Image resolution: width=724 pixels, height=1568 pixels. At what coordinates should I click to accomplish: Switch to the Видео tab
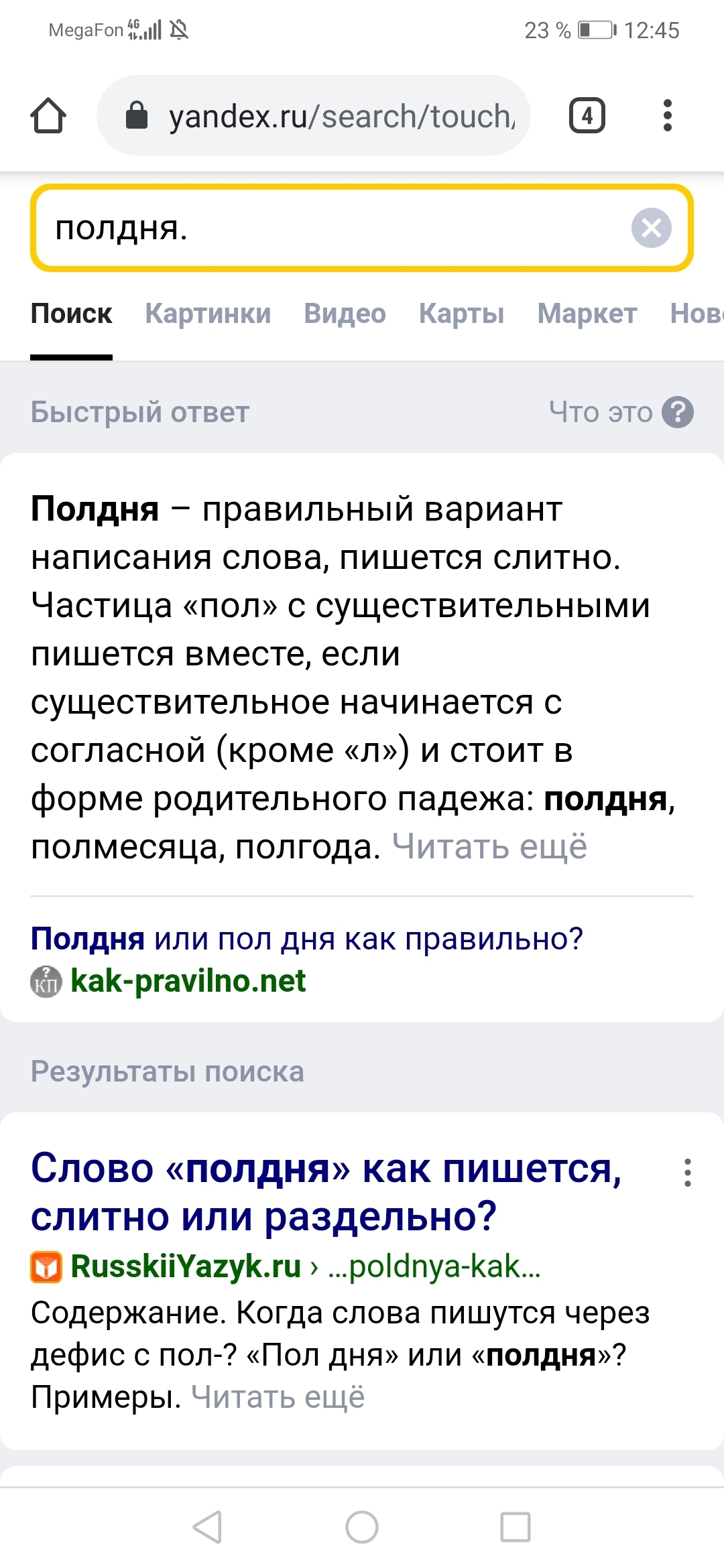[345, 314]
